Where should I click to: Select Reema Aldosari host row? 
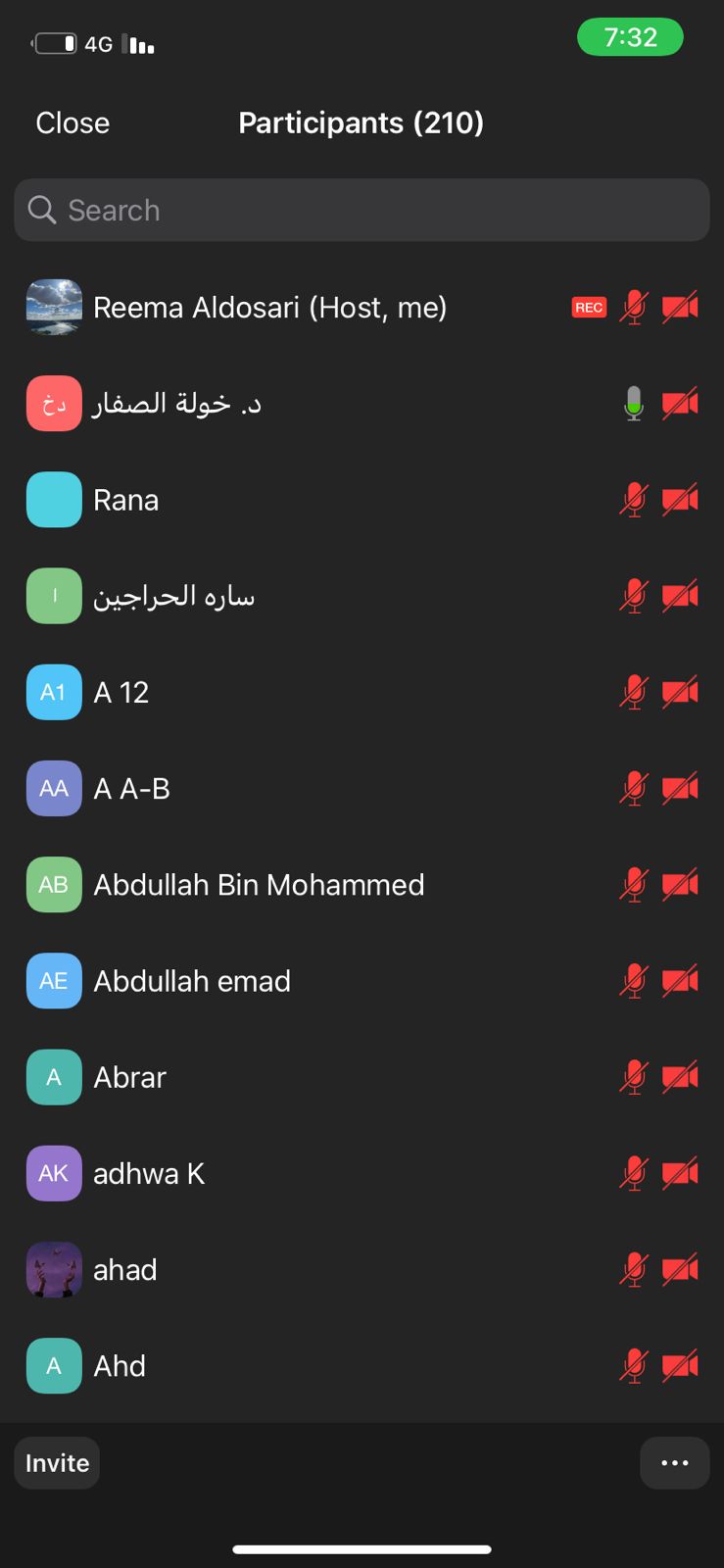point(269,308)
